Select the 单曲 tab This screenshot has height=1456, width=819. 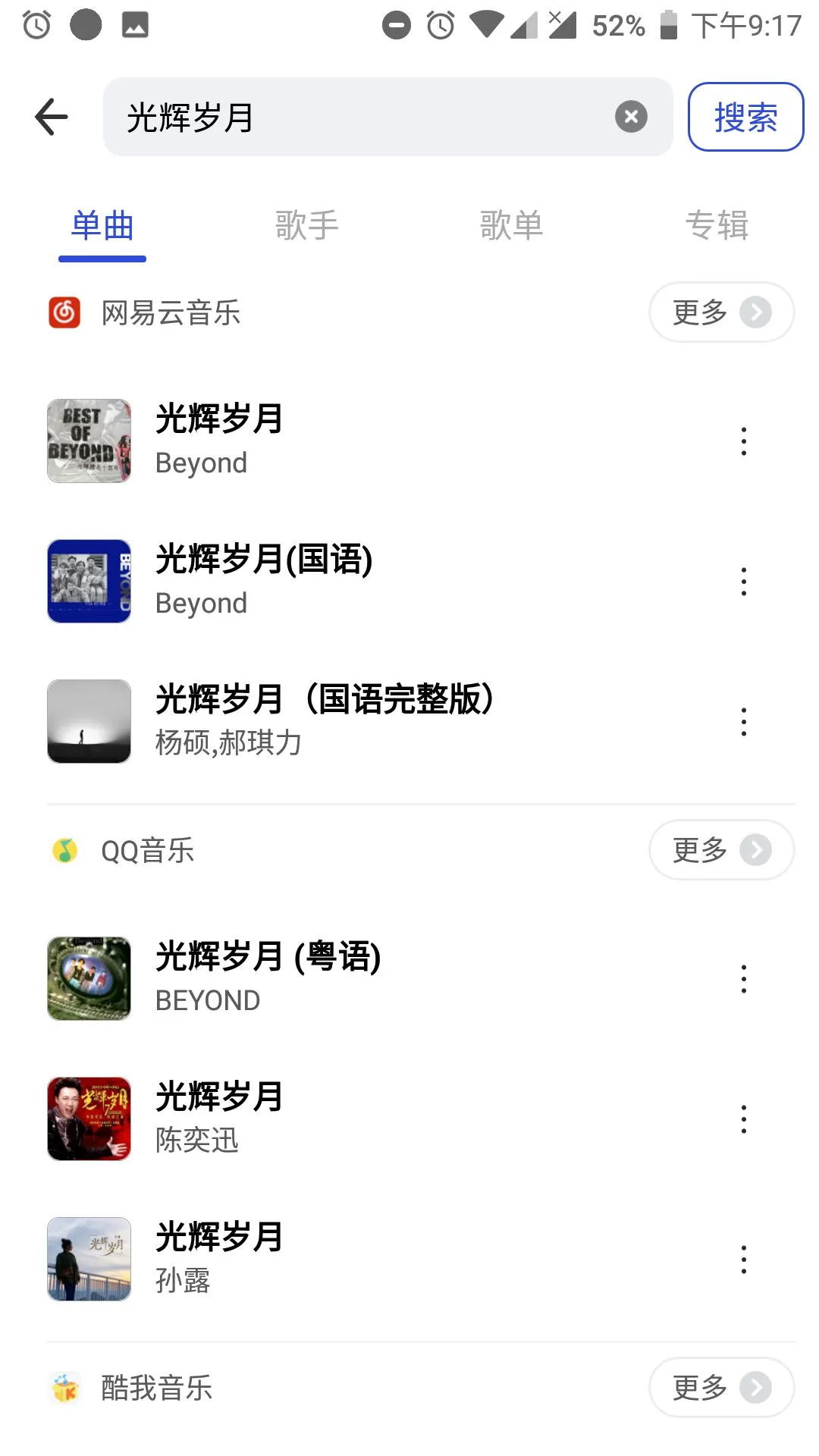(x=102, y=226)
